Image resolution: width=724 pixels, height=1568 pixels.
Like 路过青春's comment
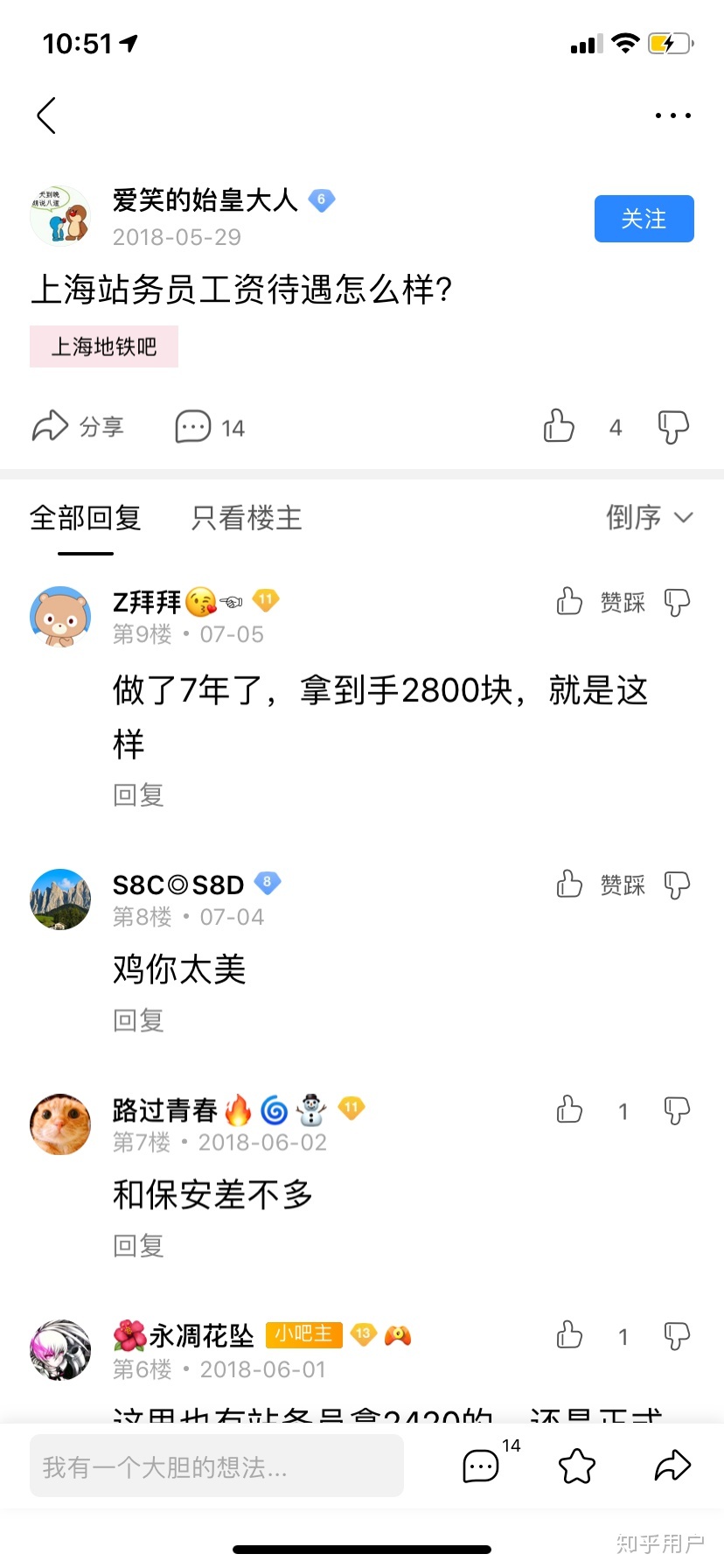pos(569,1110)
